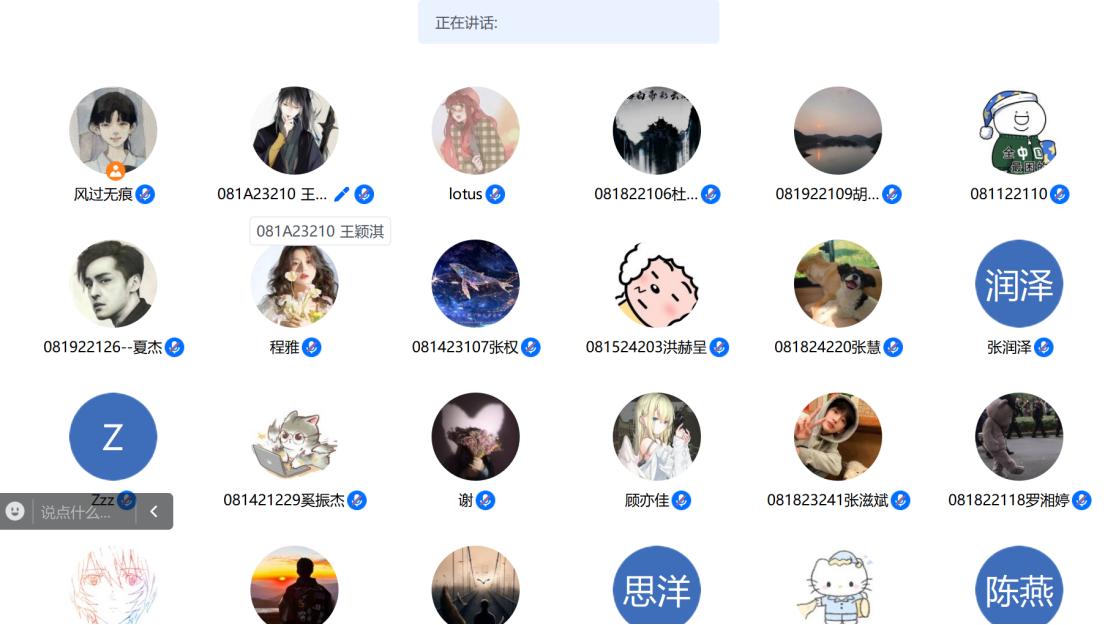This screenshot has height=625, width=1117.
Task: Select participant 风过无痕's avatar
Action: coord(113,131)
